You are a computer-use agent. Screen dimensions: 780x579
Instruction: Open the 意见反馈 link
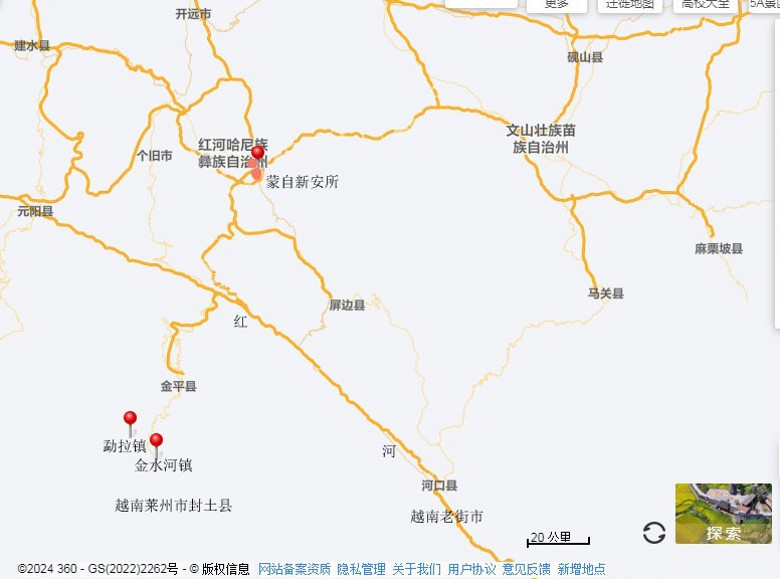[526, 569]
